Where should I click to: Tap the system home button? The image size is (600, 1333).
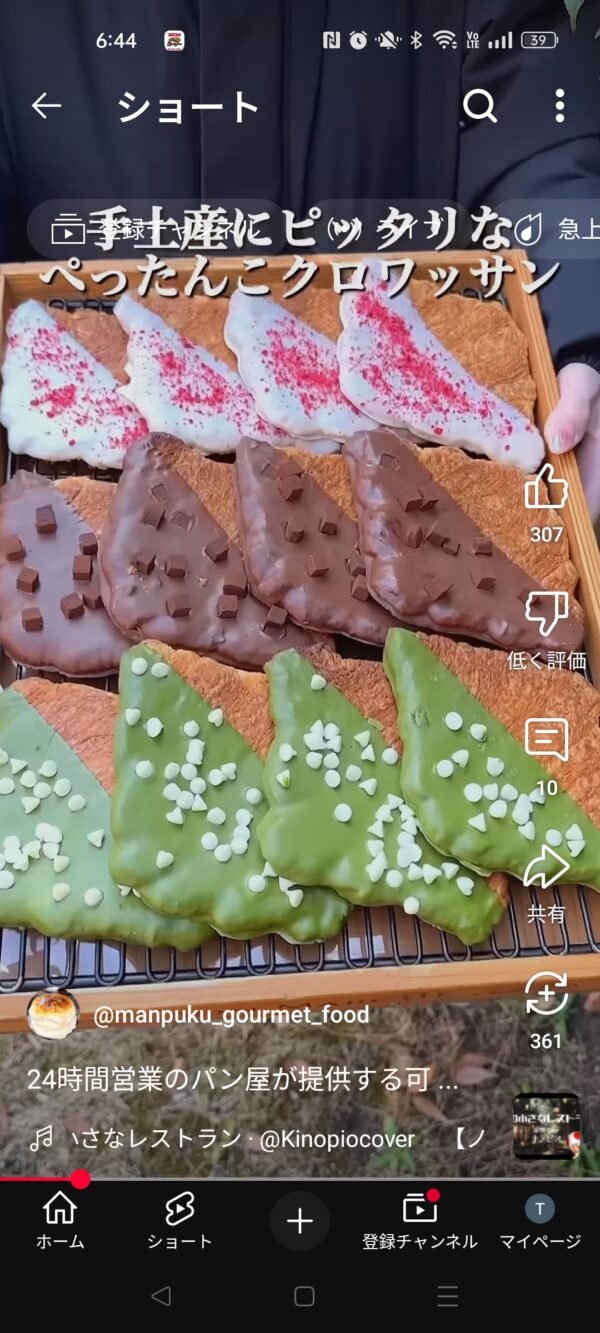pos(304,1296)
